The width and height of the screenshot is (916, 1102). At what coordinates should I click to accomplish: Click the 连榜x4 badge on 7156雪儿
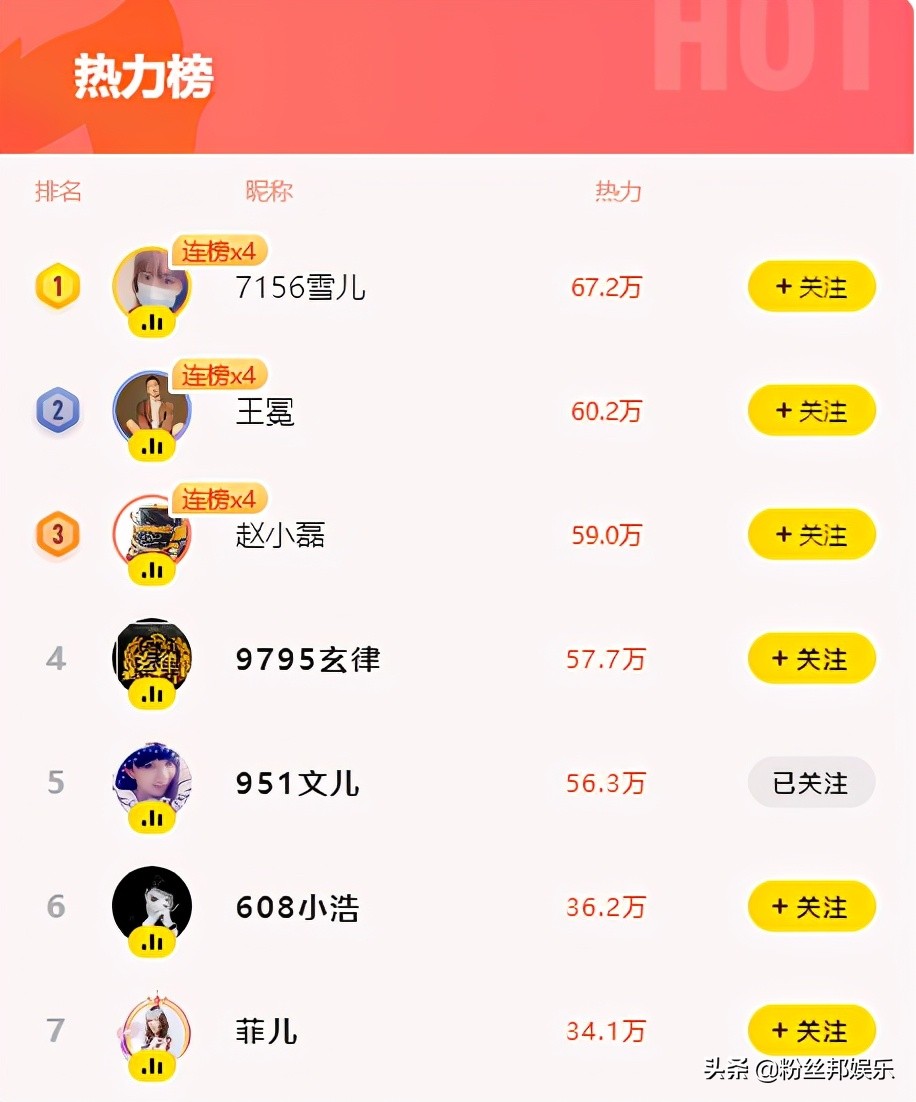220,252
